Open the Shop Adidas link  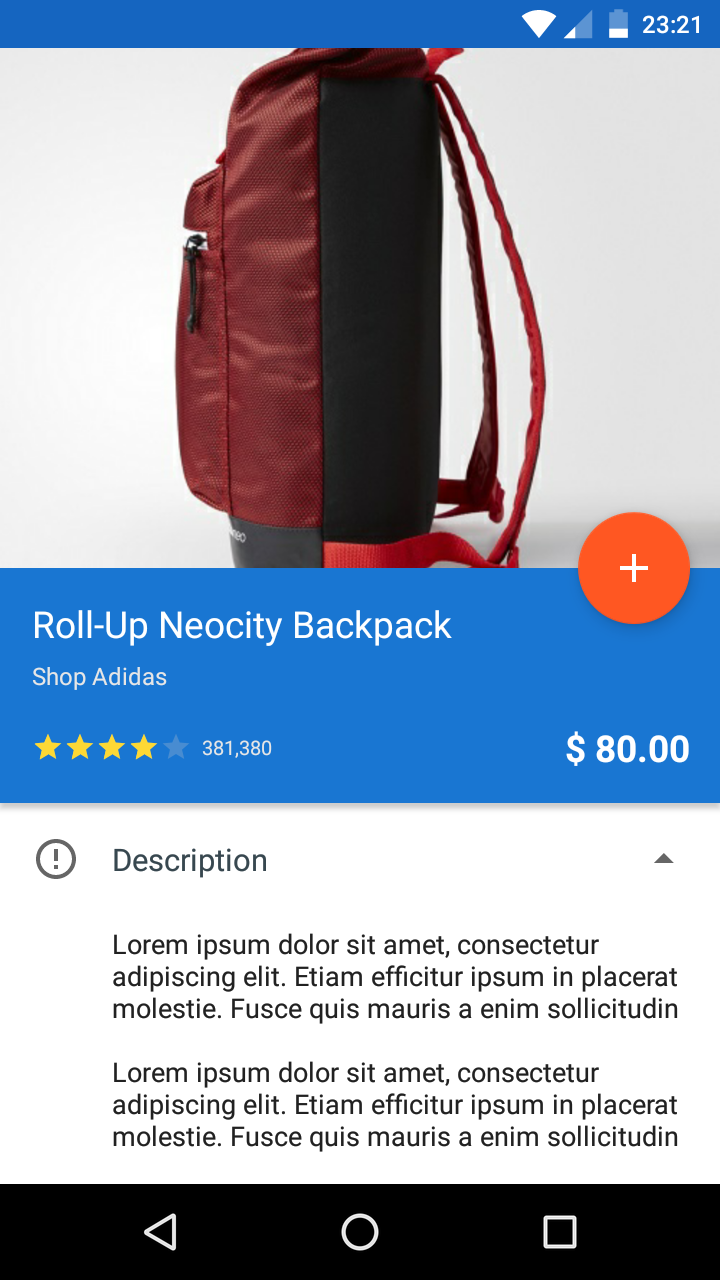pos(99,677)
